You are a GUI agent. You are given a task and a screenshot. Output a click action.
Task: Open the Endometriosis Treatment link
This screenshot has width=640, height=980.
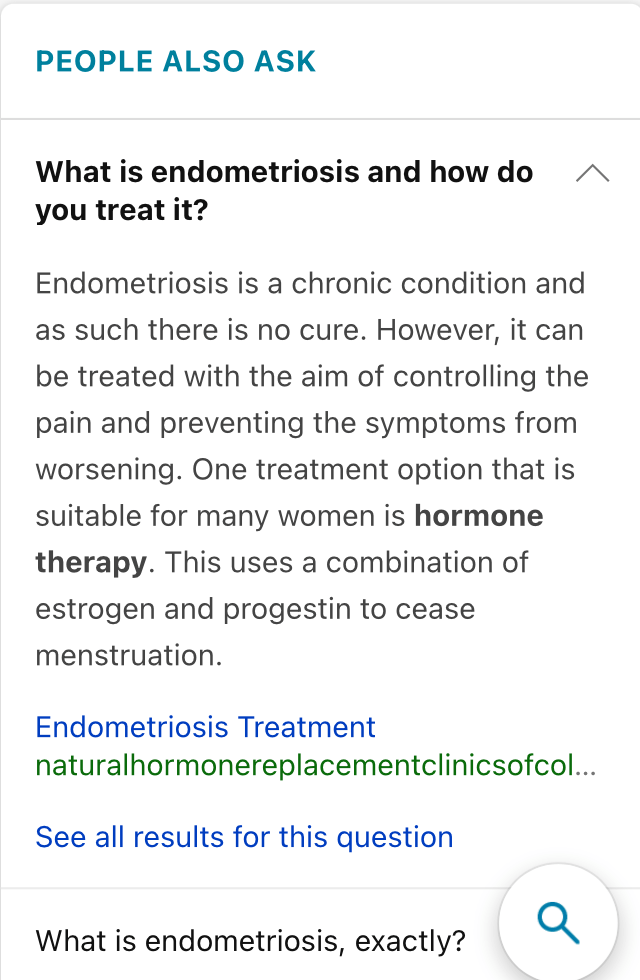tap(205, 727)
